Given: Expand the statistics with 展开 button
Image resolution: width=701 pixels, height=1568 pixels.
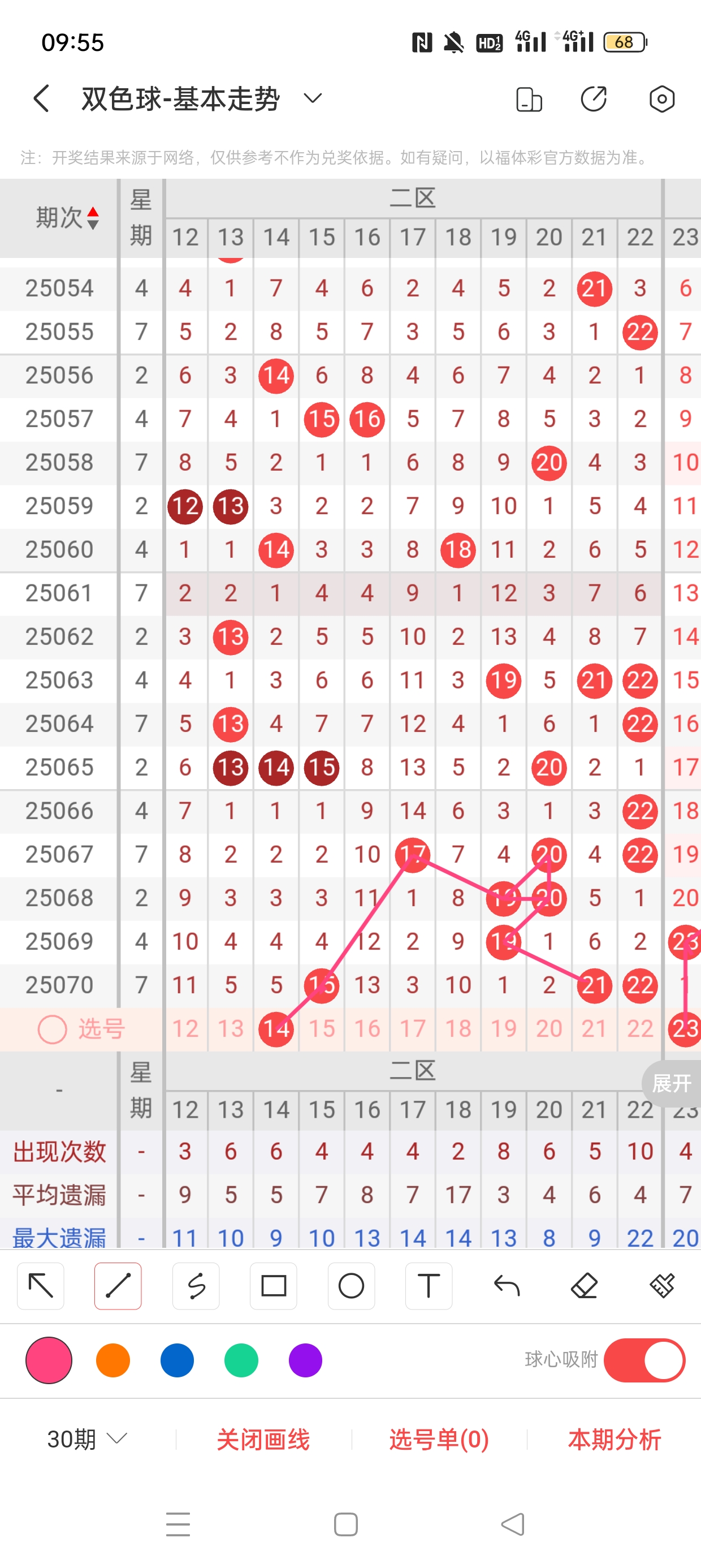Looking at the screenshot, I should pos(671,1083).
